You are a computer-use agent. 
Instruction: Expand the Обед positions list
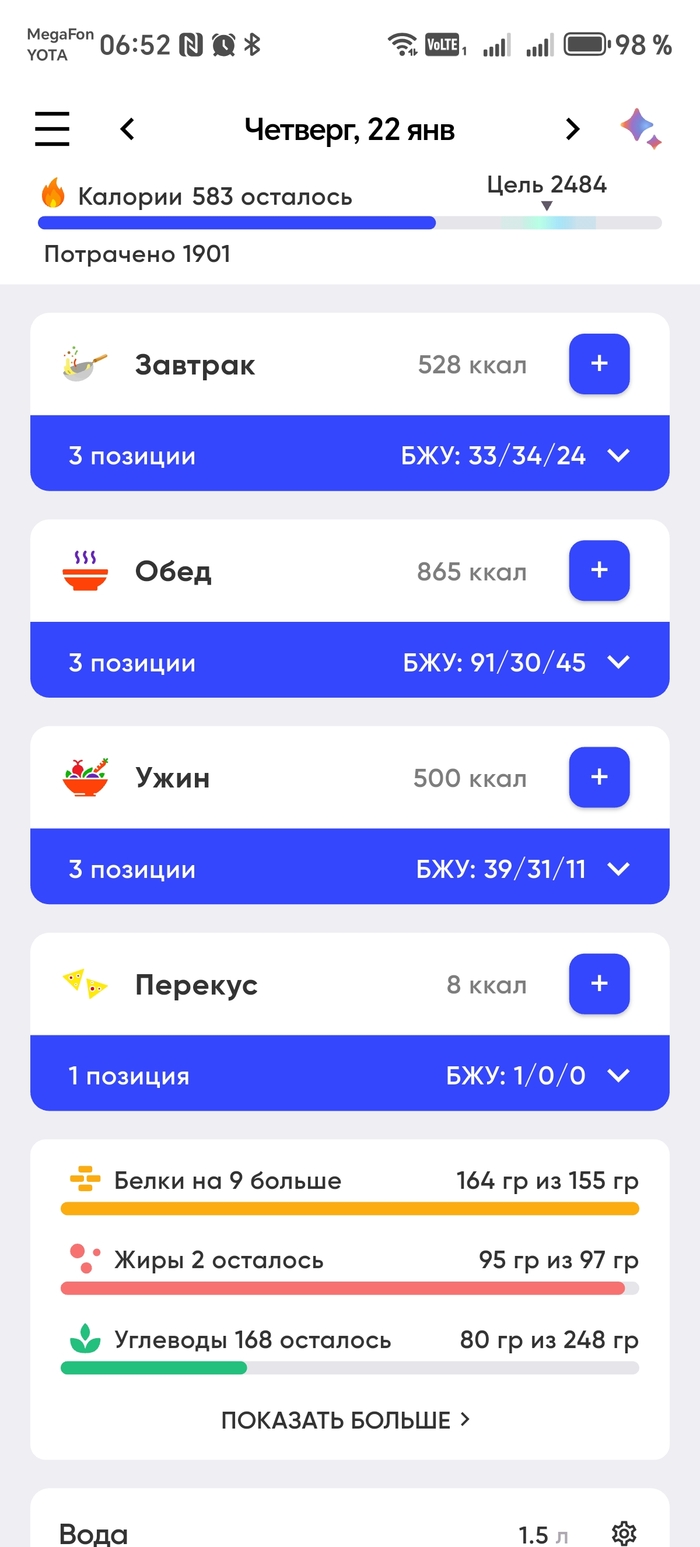(x=619, y=662)
